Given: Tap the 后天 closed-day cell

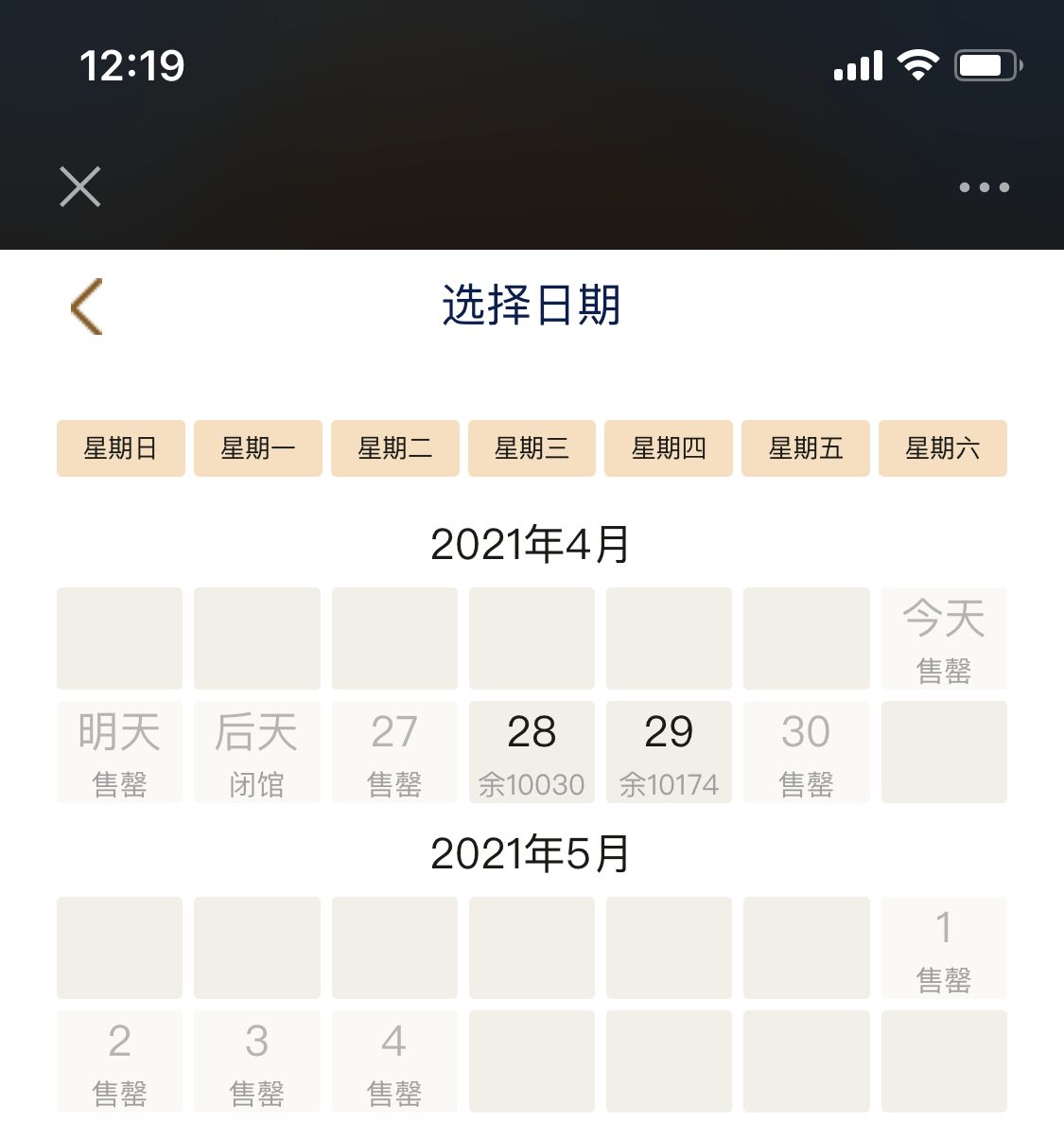Looking at the screenshot, I should coord(256,752).
